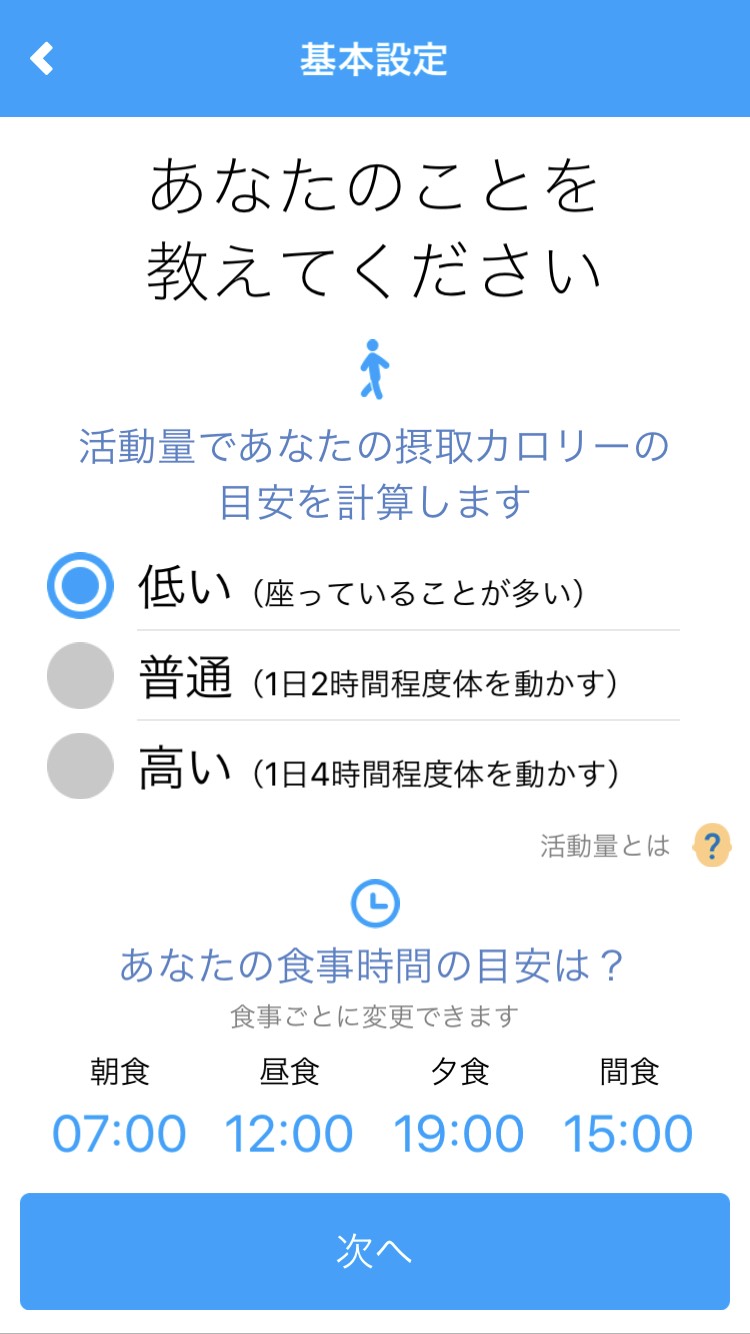Pick the 高い activity level

pos(80,766)
